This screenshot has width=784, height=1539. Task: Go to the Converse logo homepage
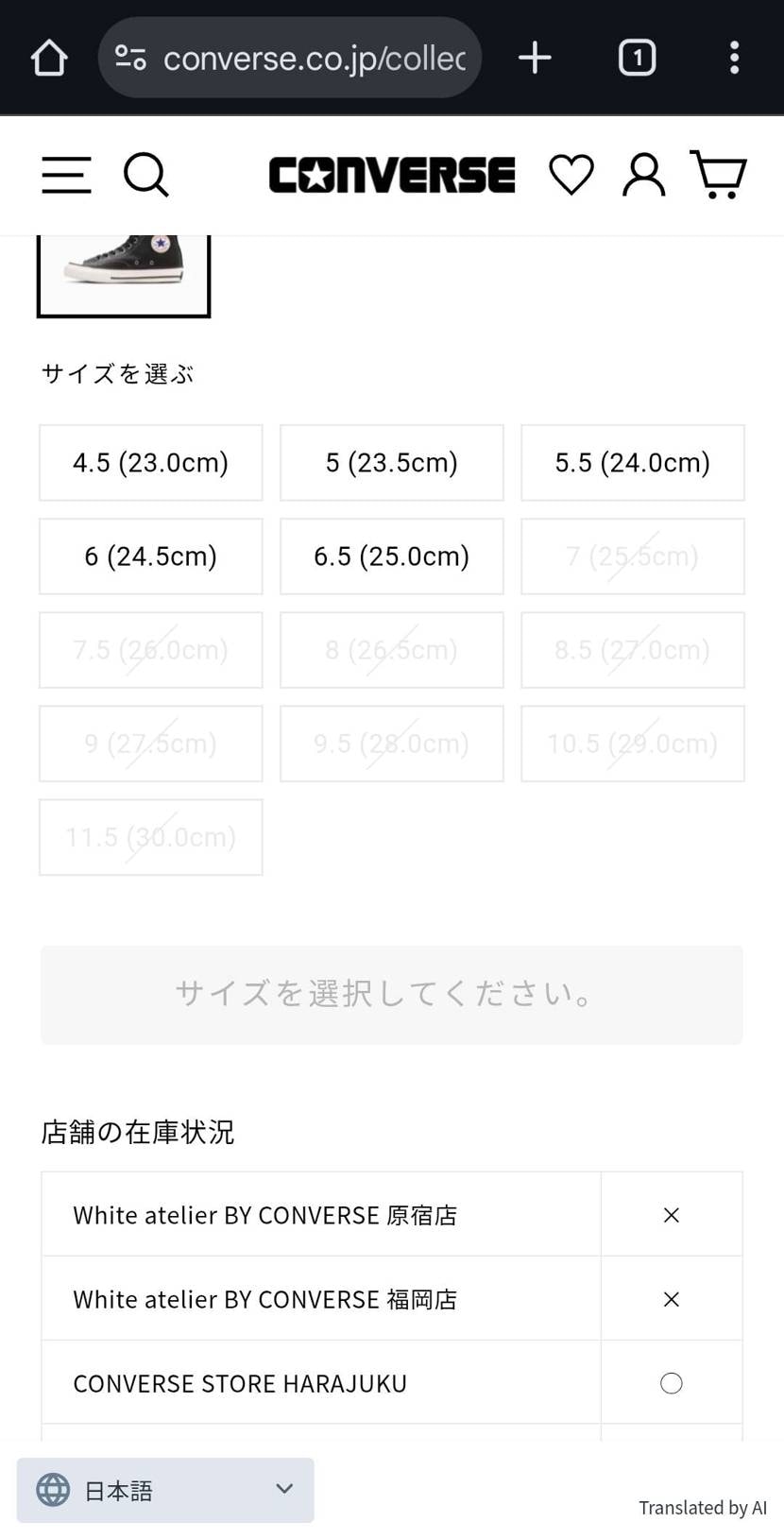tap(392, 176)
